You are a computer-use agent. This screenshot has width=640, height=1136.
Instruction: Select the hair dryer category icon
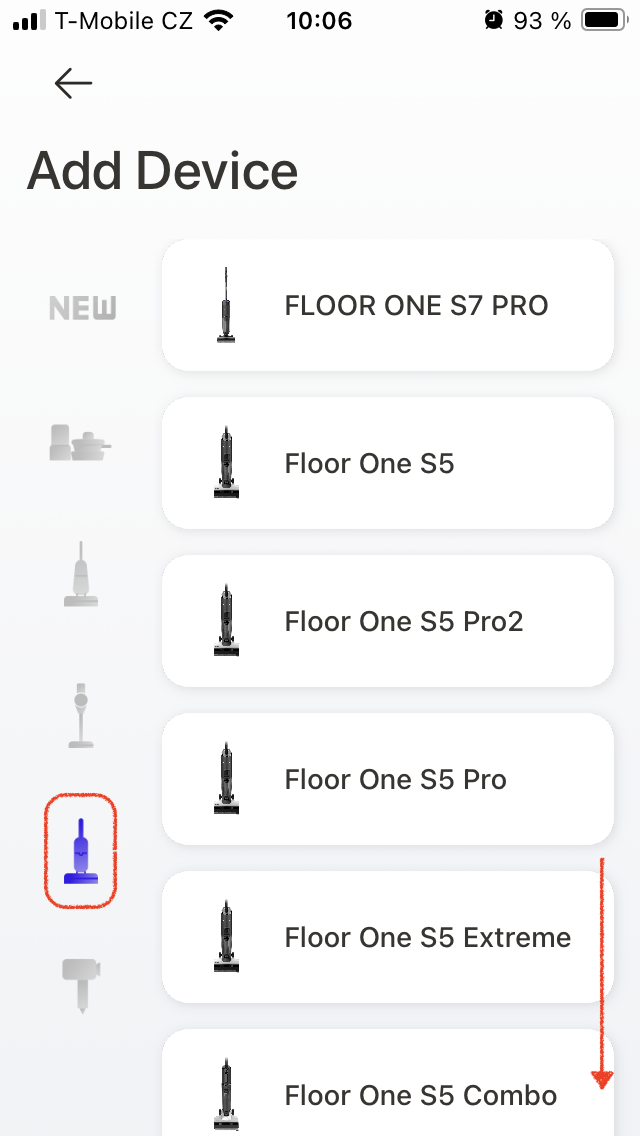point(82,982)
